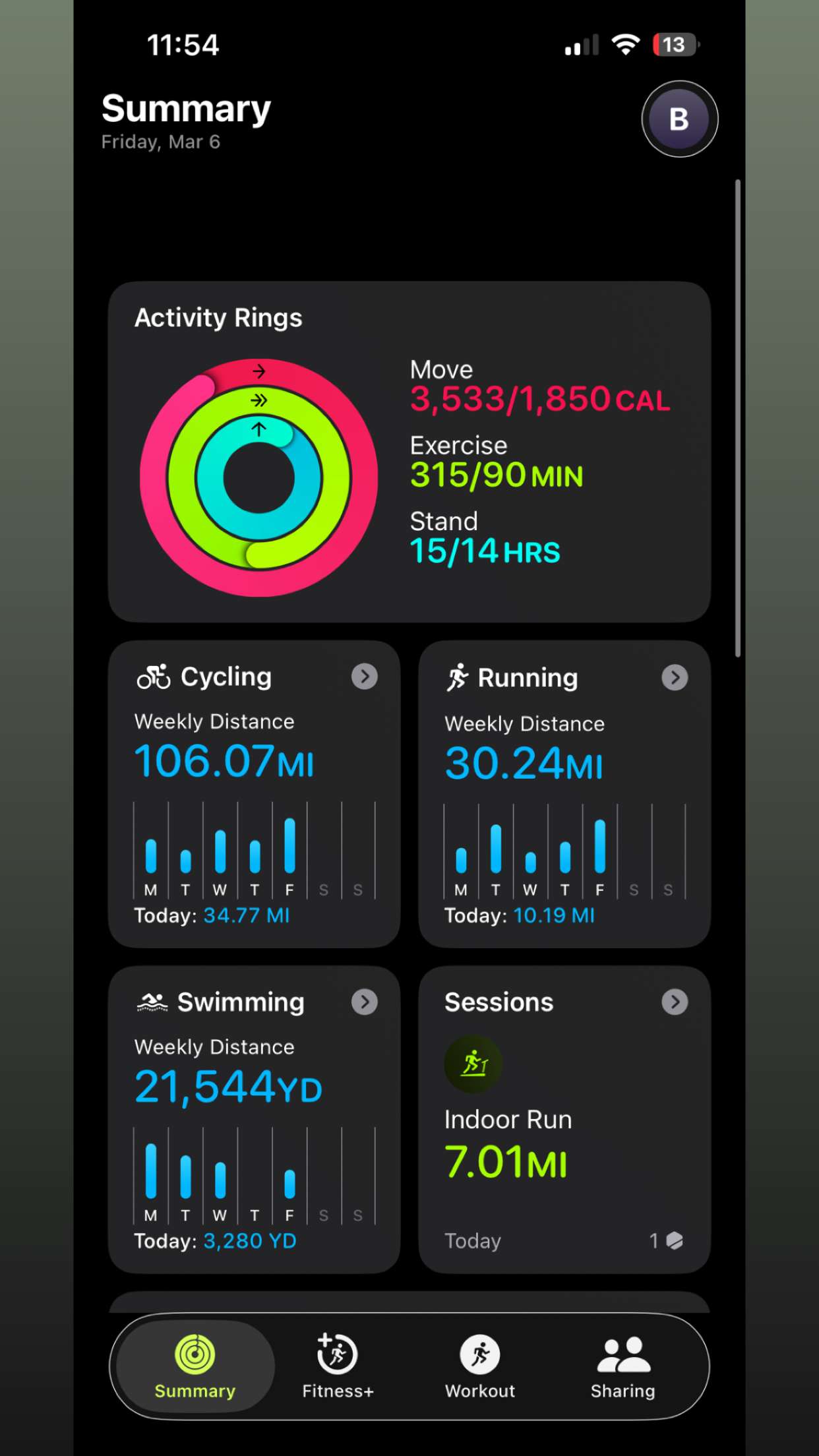
Task: Switch to the Fitness+ tab
Action: (x=338, y=1366)
